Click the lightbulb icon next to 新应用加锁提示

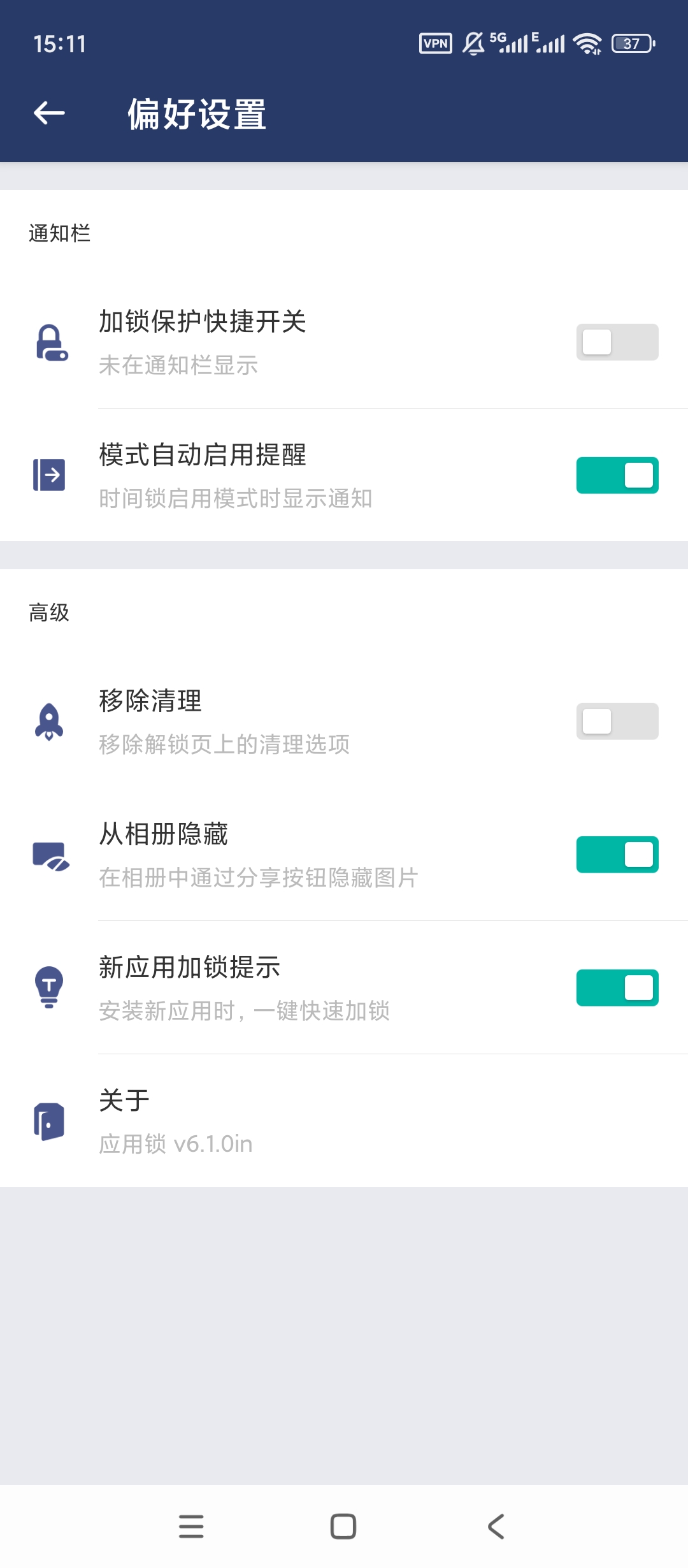pos(48,987)
